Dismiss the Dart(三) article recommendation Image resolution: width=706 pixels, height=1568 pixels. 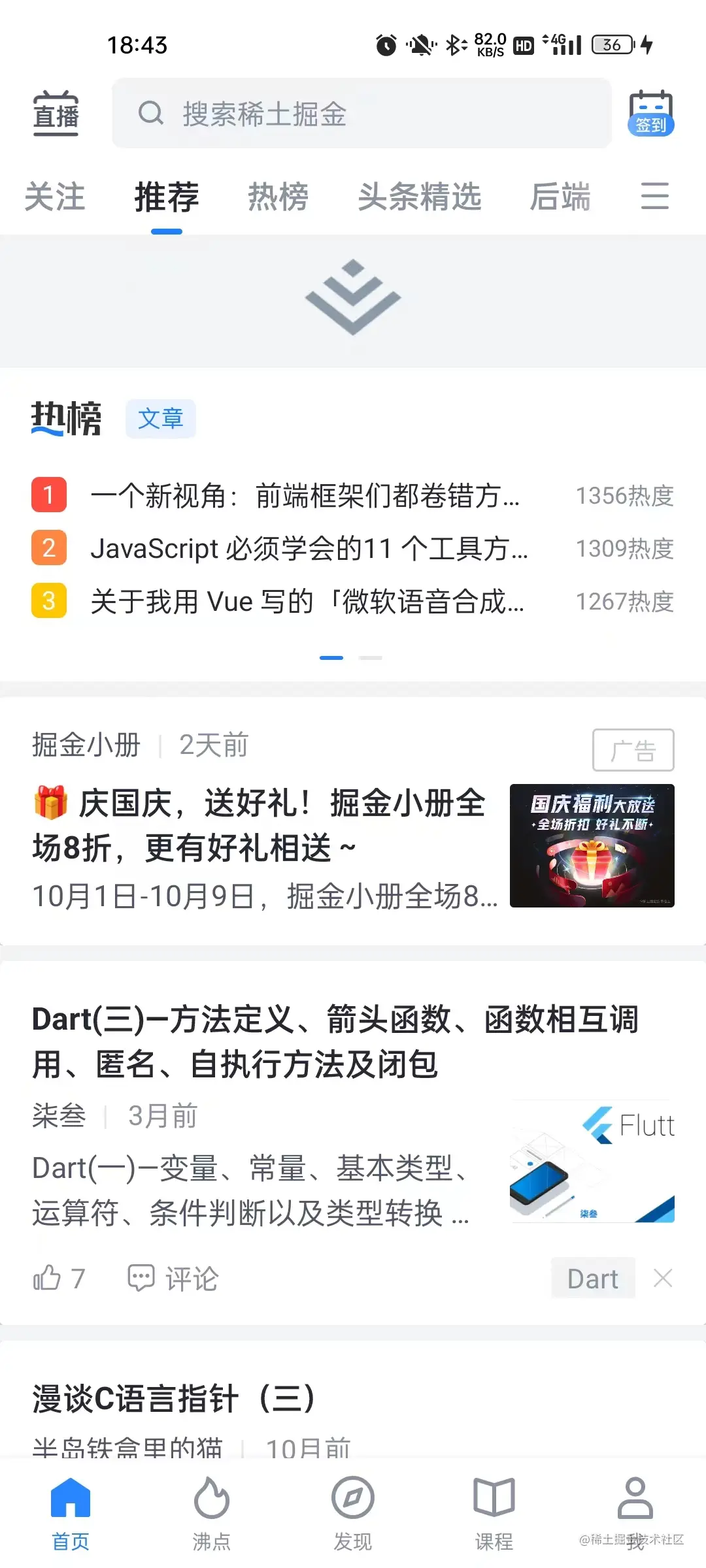point(663,1278)
